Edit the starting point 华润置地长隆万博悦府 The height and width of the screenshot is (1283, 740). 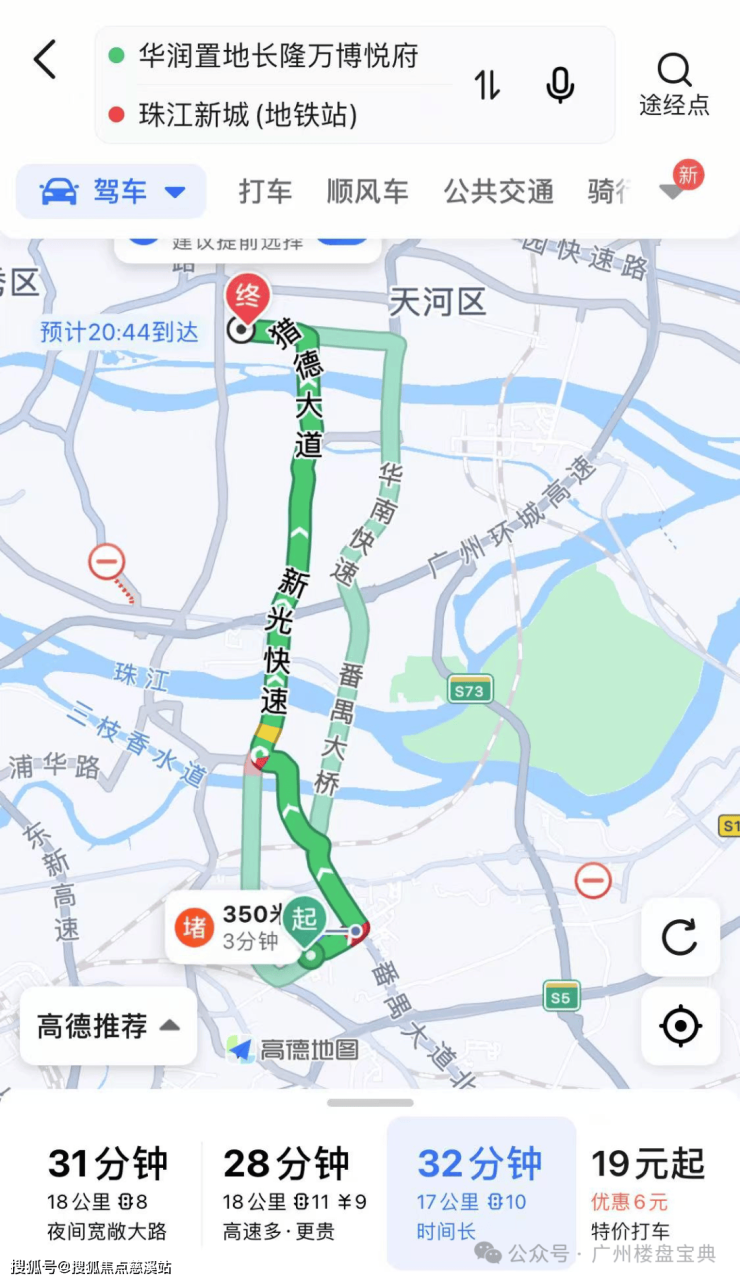coord(278,56)
